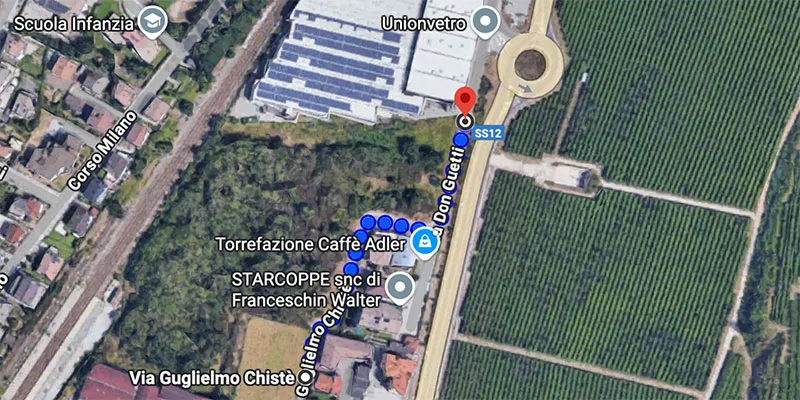This screenshot has height=400, width=800.
Task: Open the Unionvetro place marker
Action: [x=486, y=20]
